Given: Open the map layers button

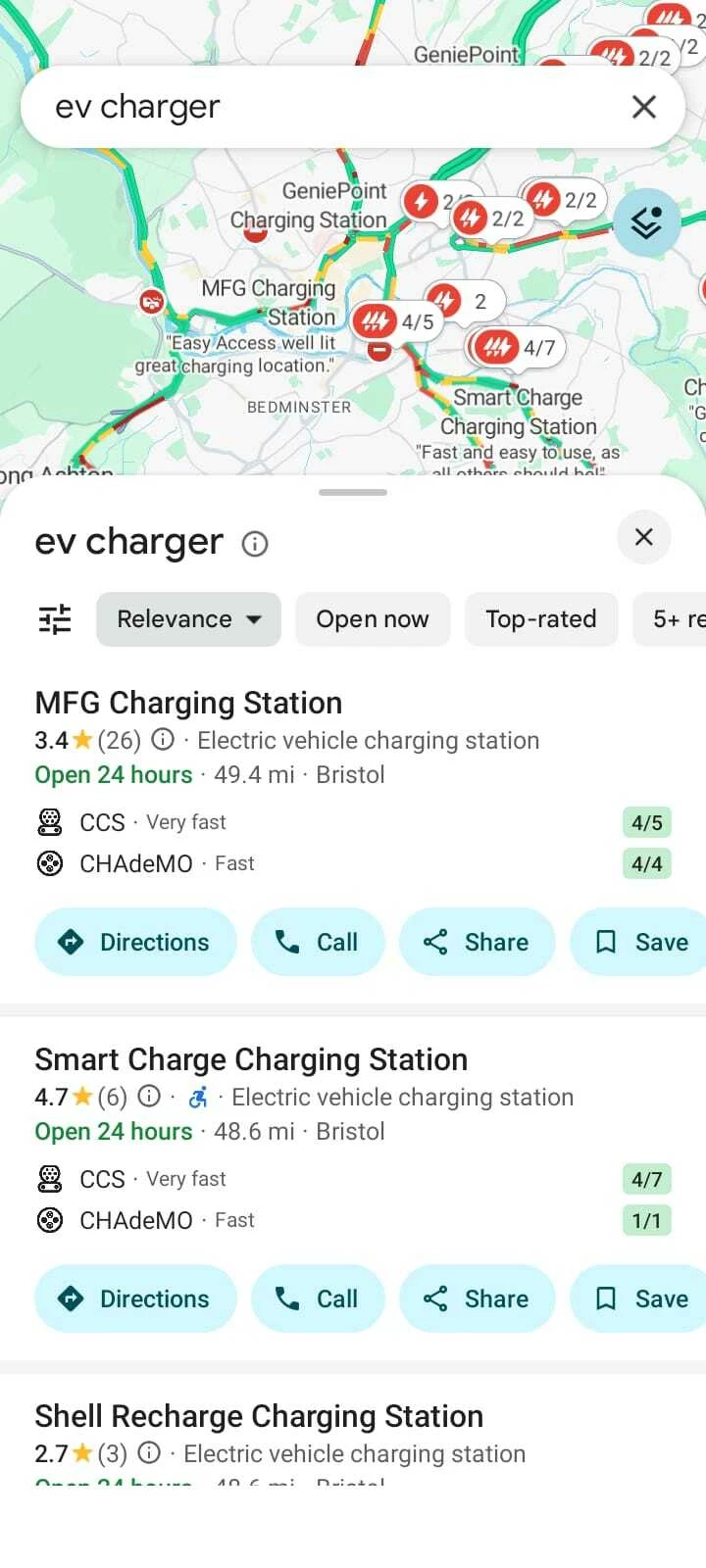Looking at the screenshot, I should tap(645, 224).
